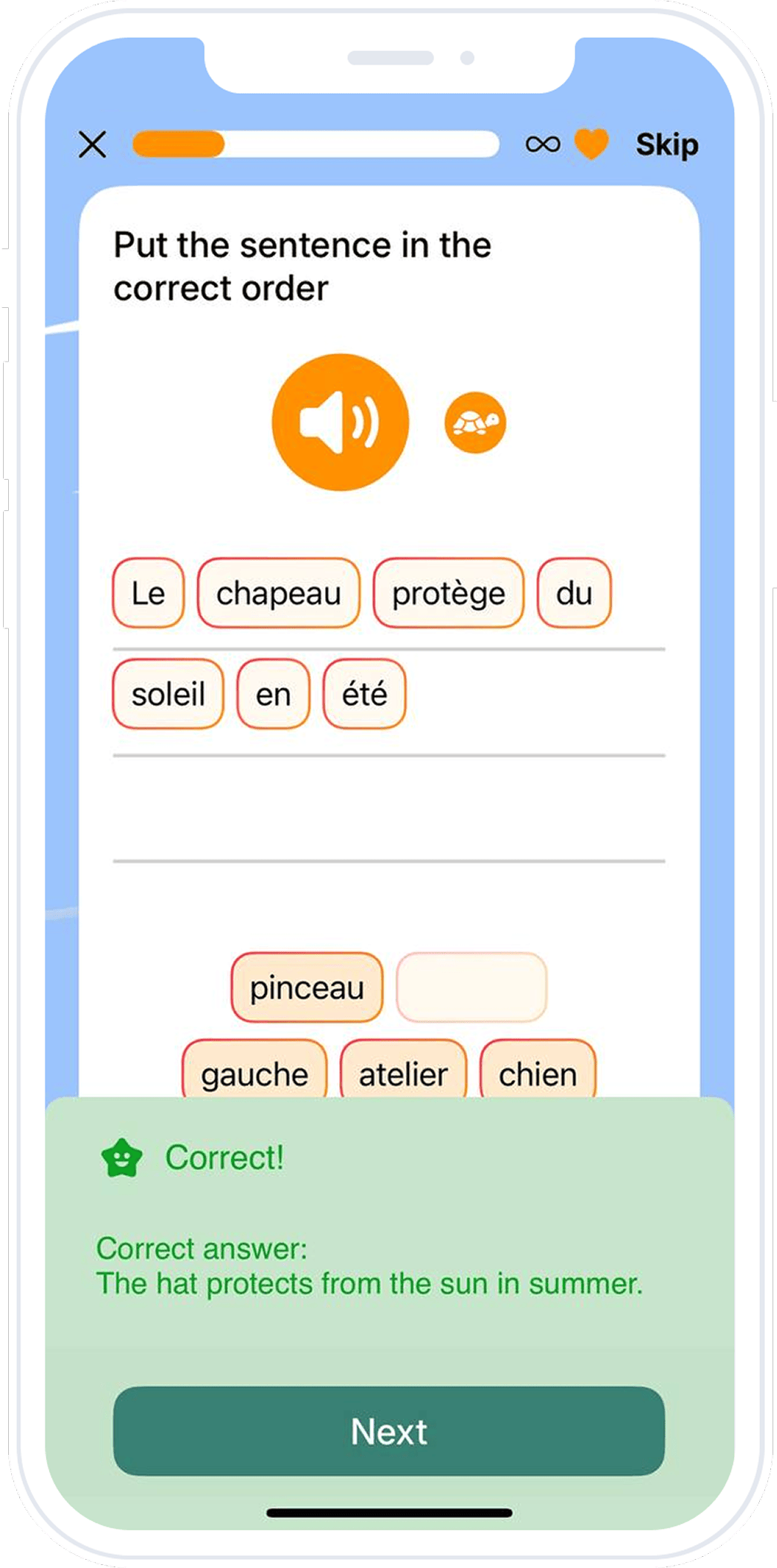Remove the word 'été' from the answer
Image resolution: width=777 pixels, height=1568 pixels.
pos(364,694)
